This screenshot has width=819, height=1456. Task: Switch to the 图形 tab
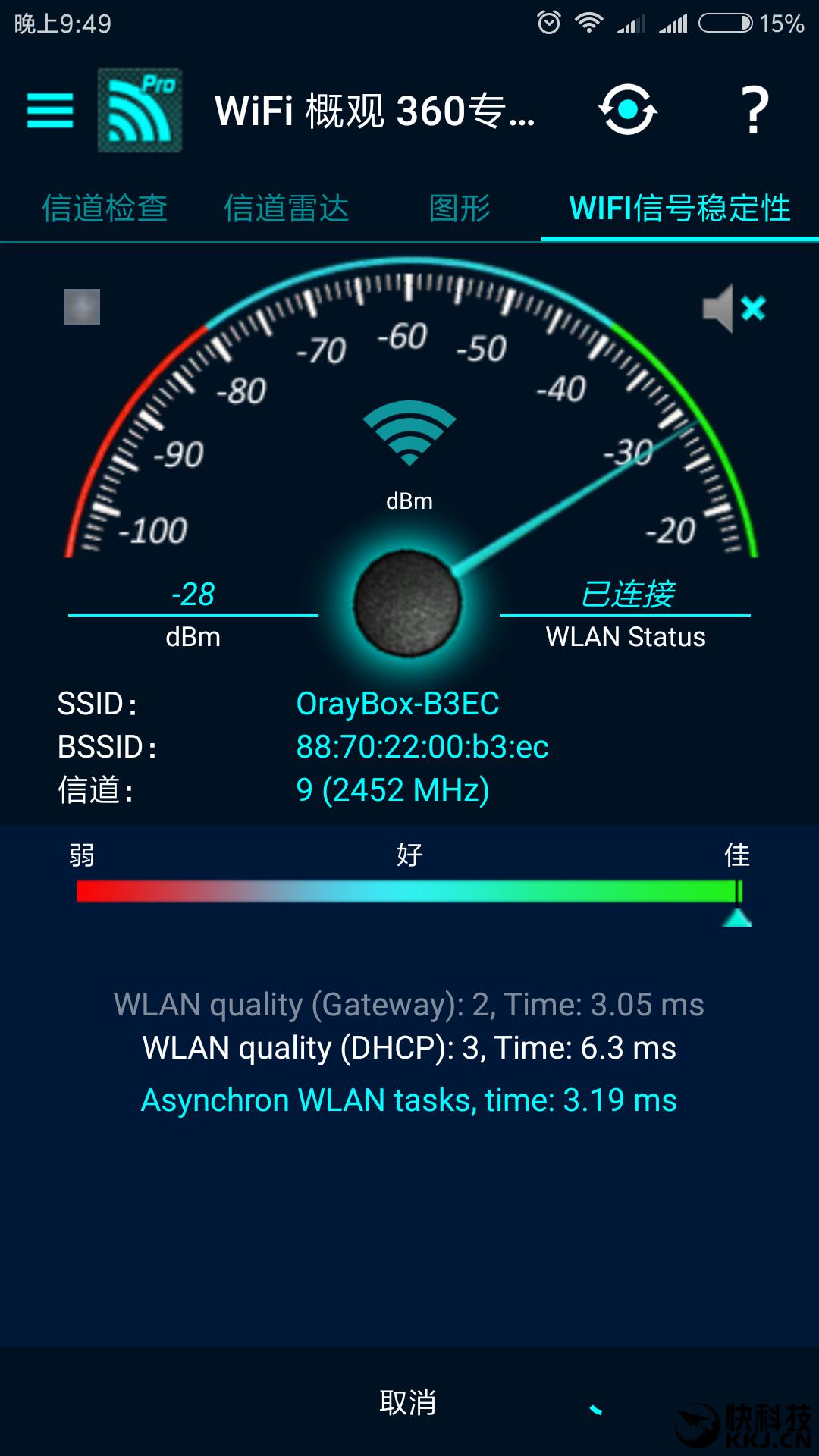coord(460,209)
